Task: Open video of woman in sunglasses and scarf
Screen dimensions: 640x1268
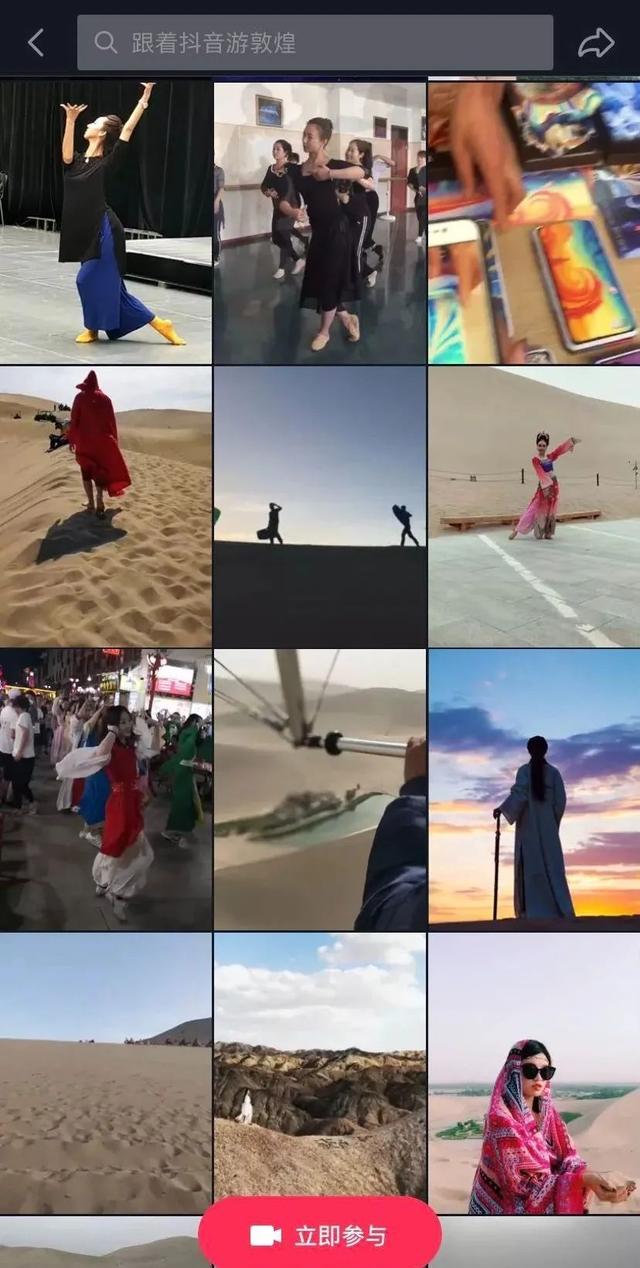Action: tap(534, 1072)
